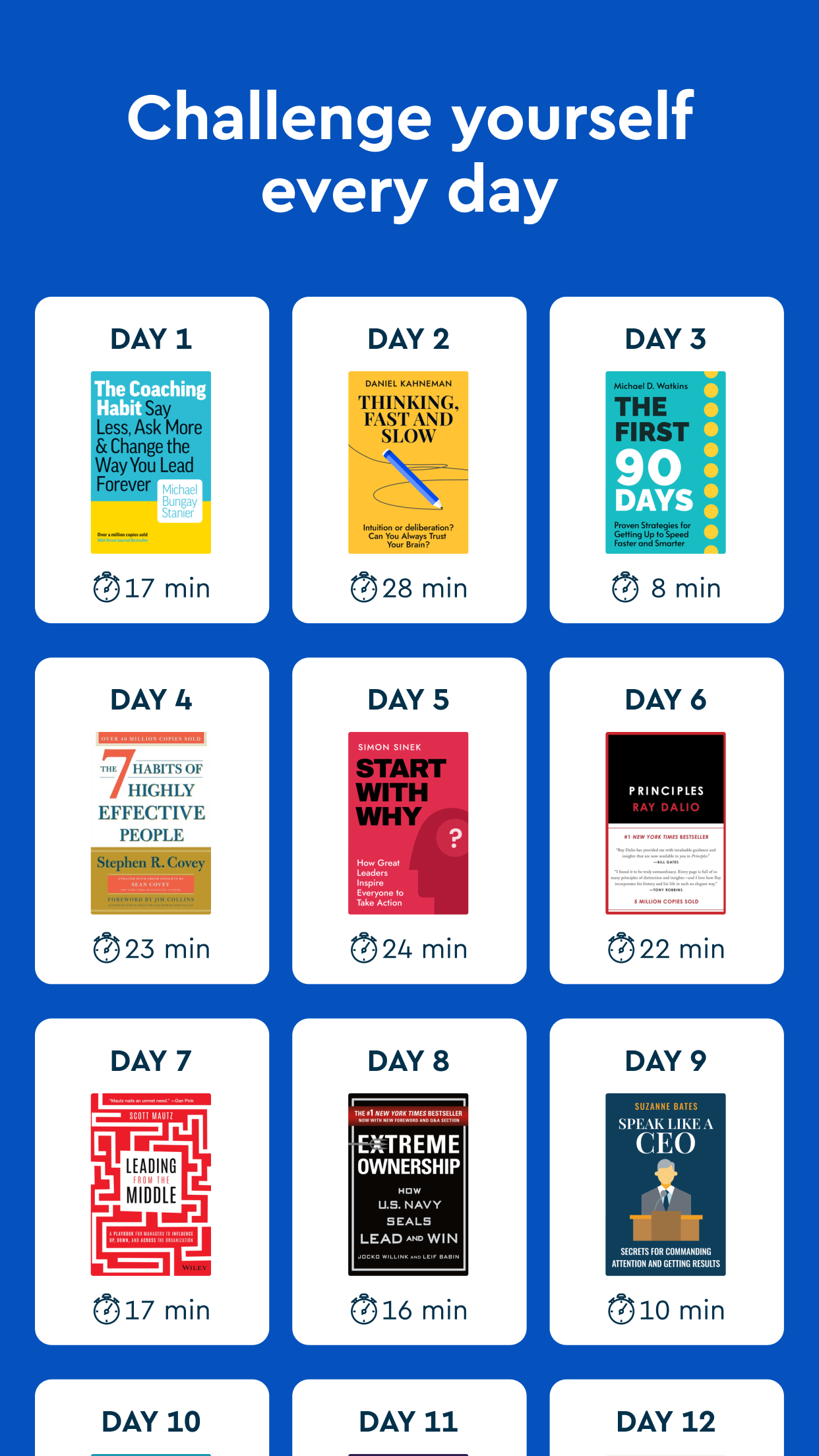Screen dimensions: 819x1456
Task: Open Speak Like a CEO summary
Action: (665, 1184)
